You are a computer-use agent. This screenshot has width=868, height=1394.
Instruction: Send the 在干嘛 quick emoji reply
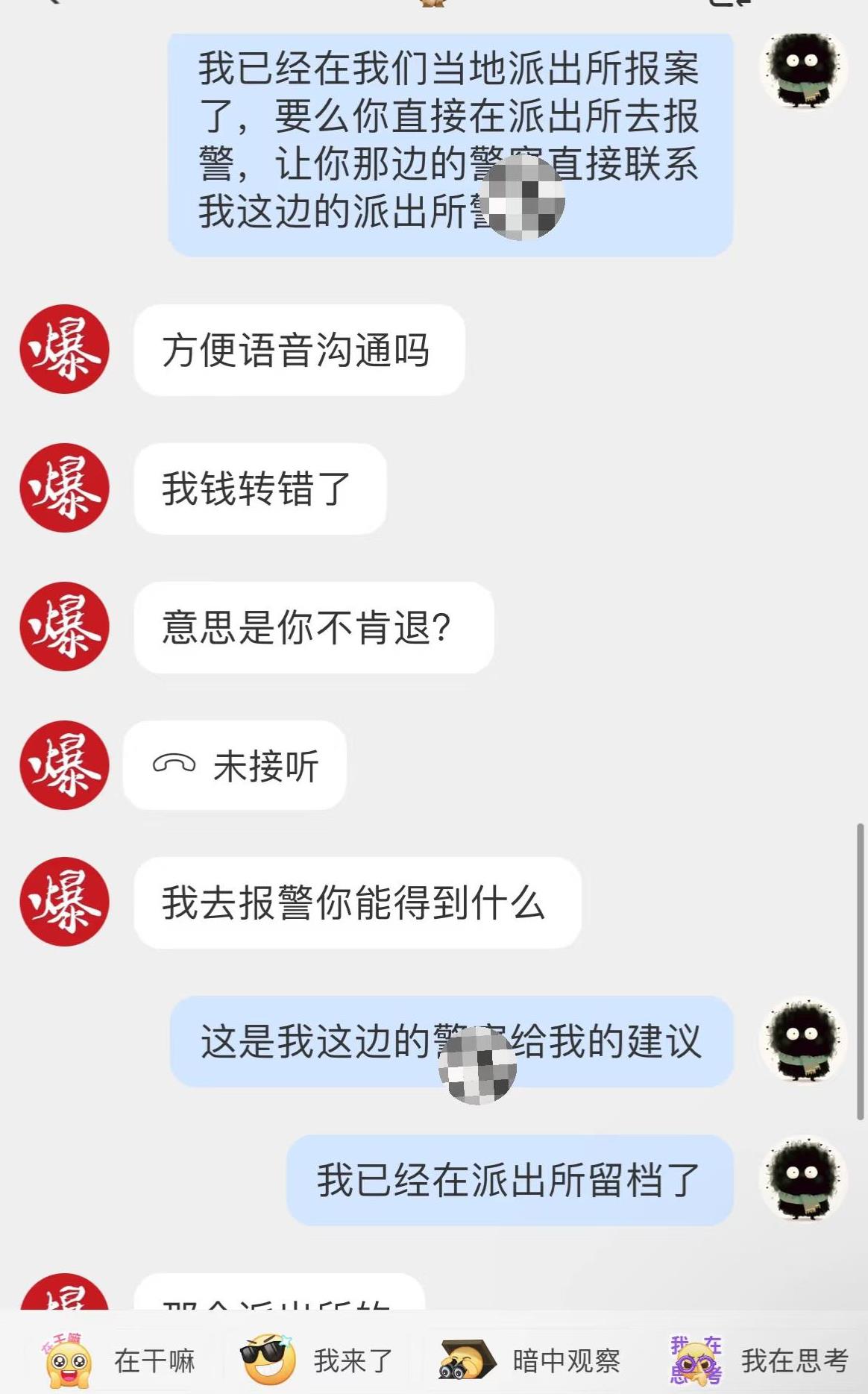click(x=119, y=1360)
